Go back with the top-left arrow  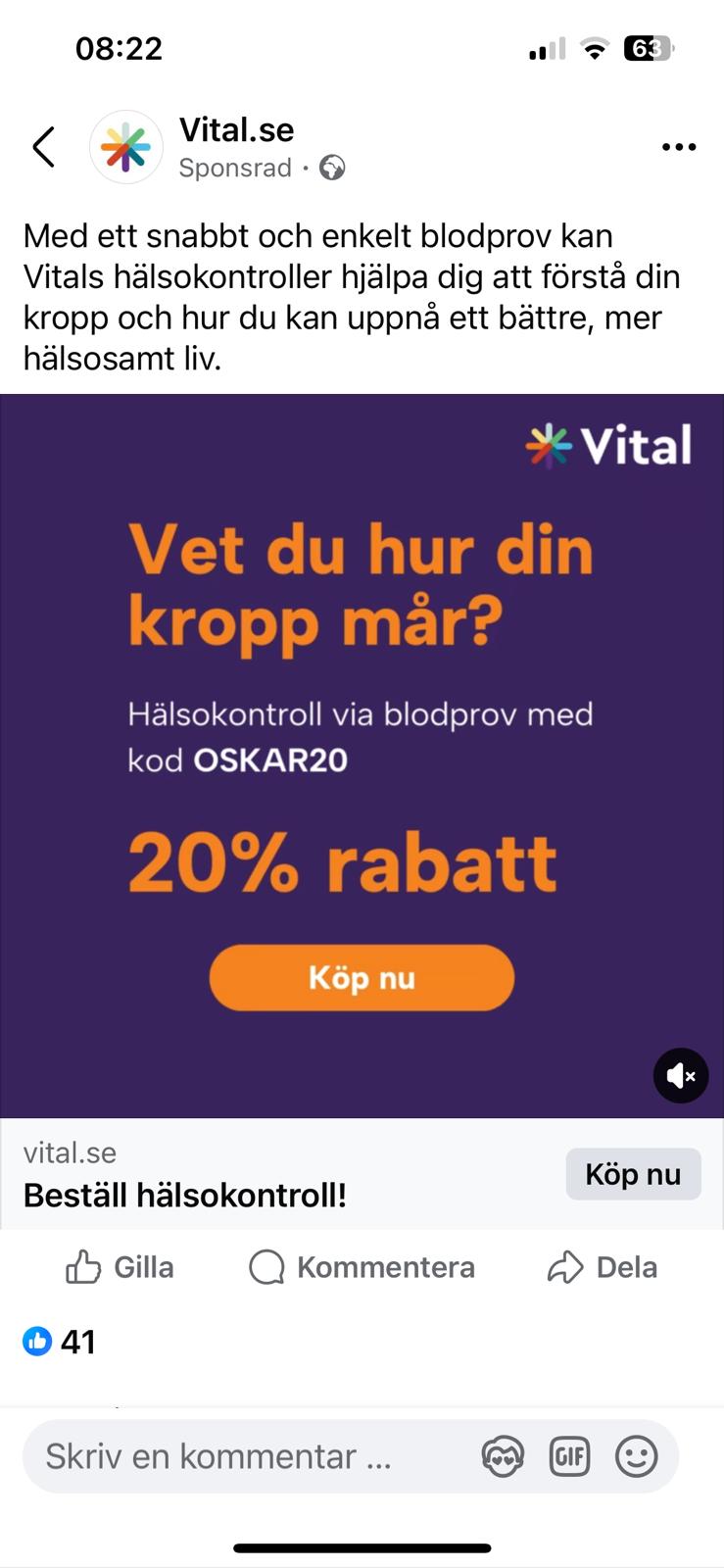pos(43,147)
